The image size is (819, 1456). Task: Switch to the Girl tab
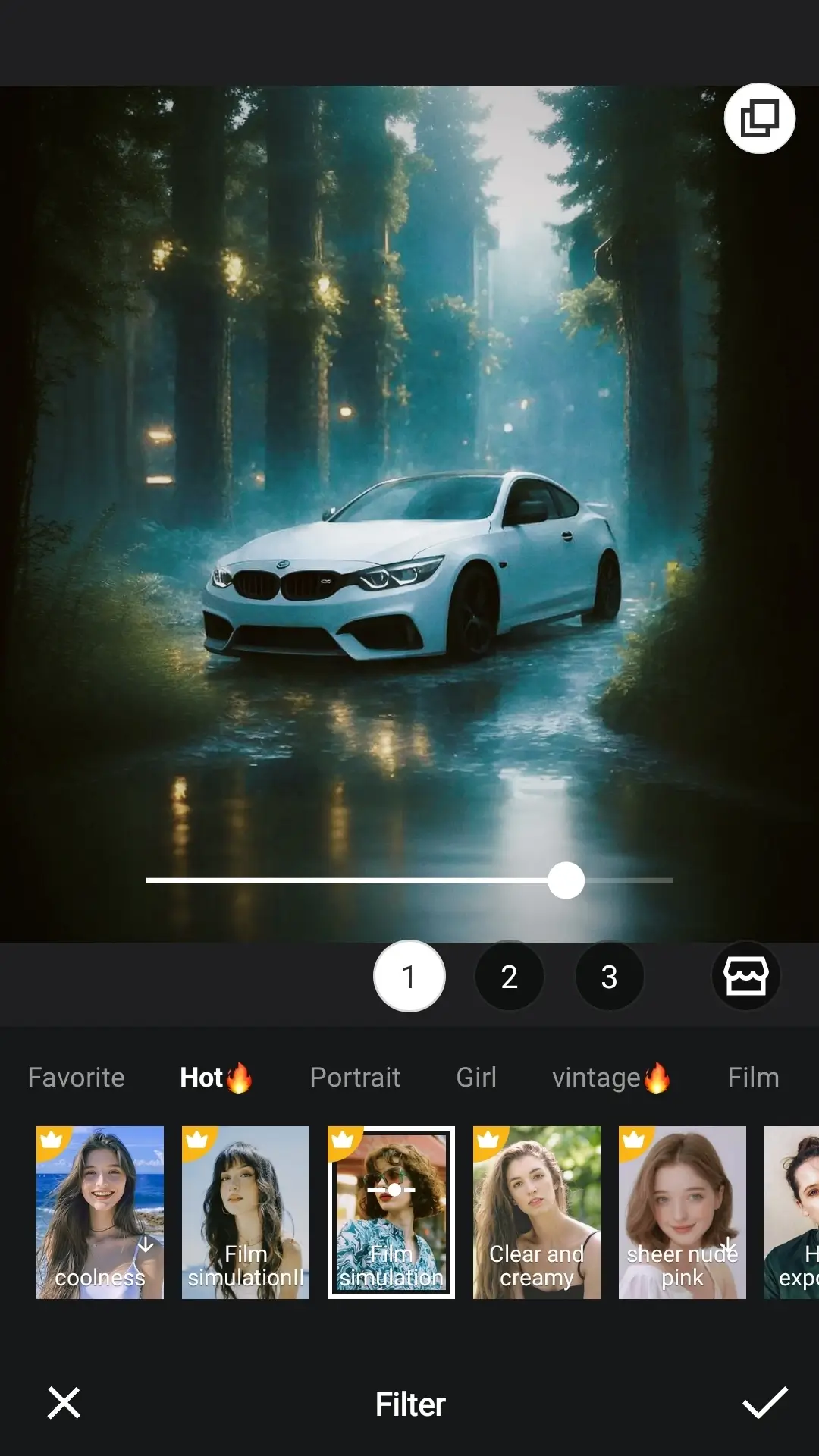476,1077
